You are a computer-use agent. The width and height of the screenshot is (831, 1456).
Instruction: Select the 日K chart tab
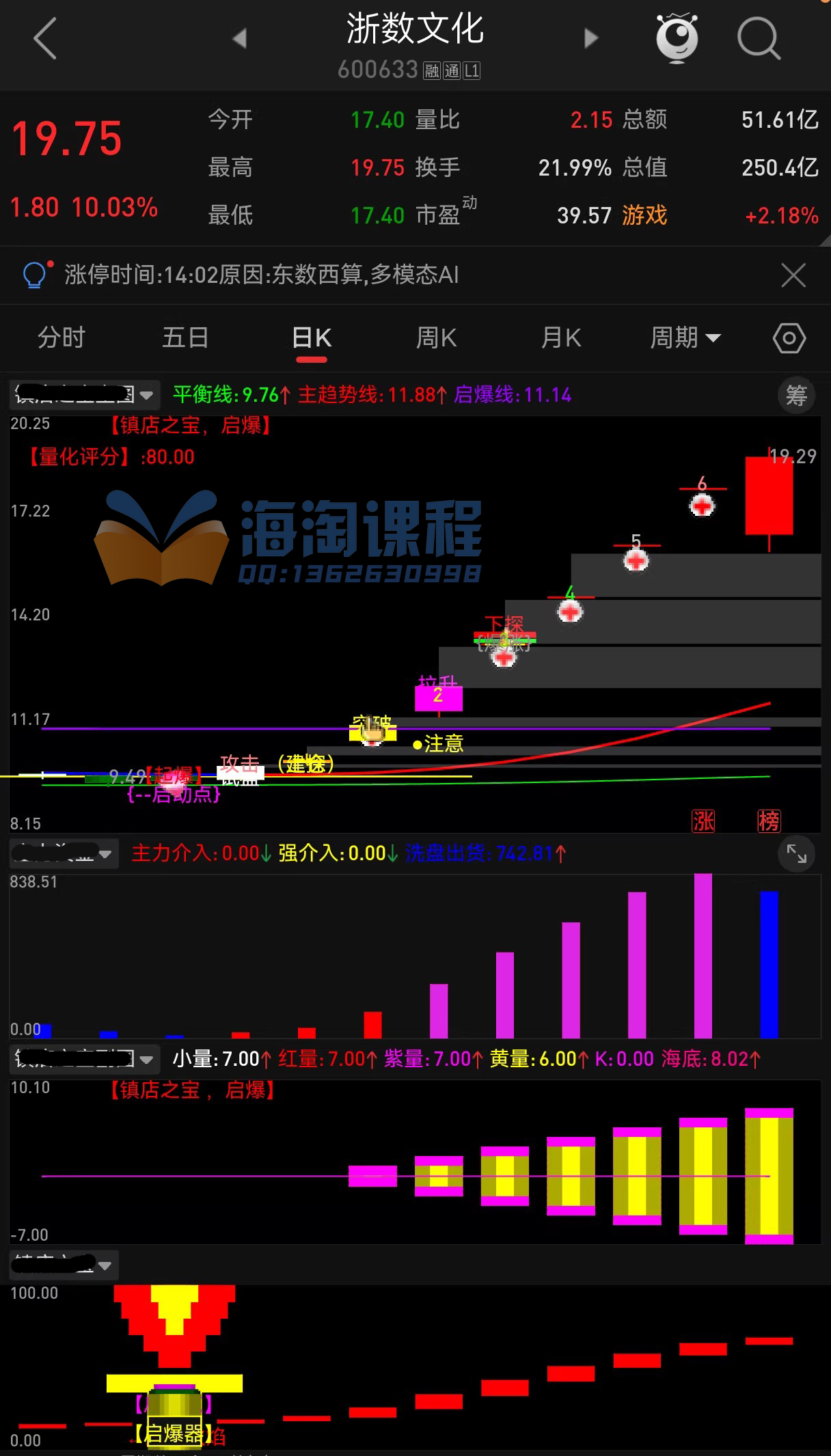click(x=311, y=338)
